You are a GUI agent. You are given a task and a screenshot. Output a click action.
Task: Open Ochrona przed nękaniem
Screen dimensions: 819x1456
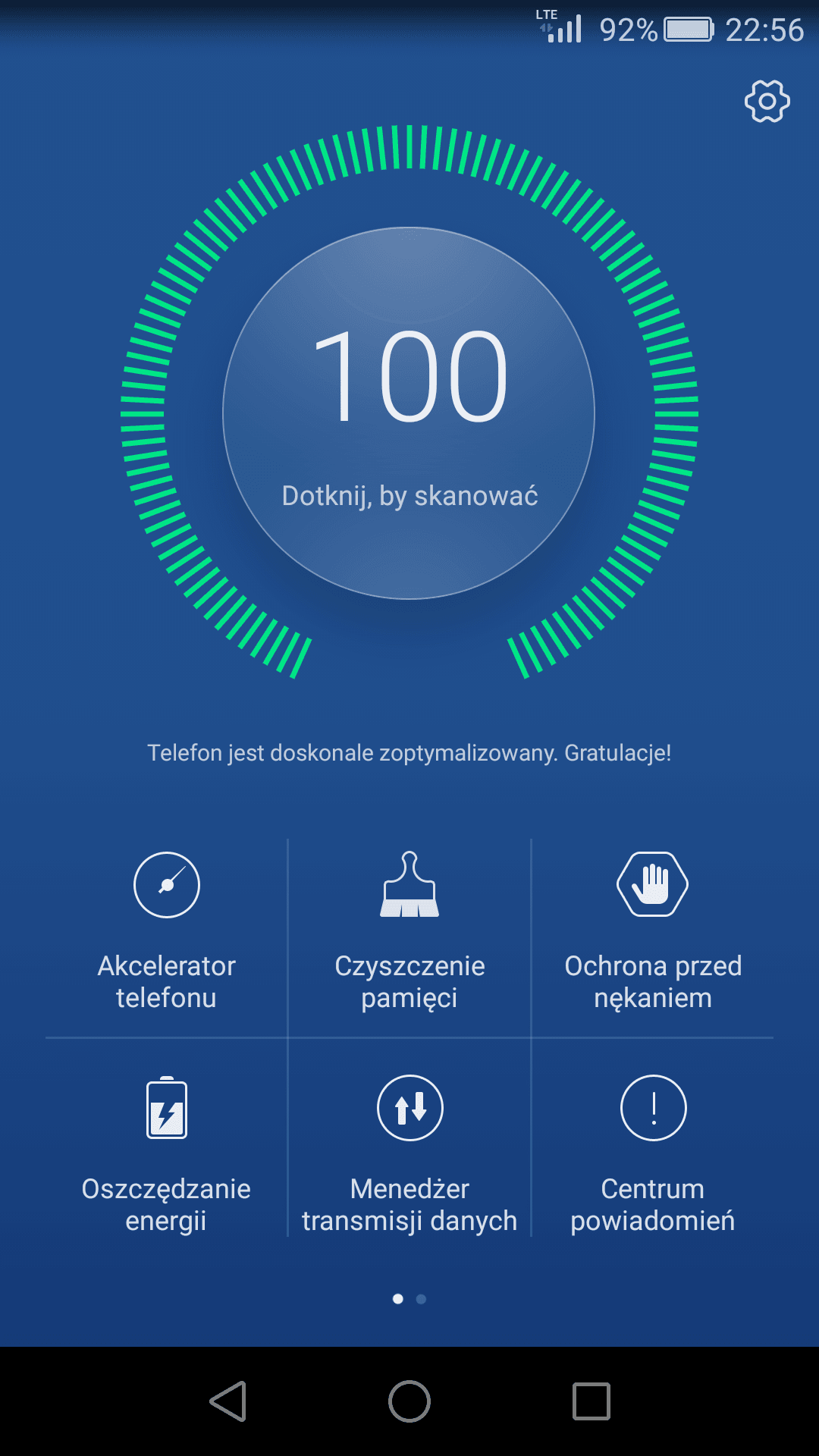tap(653, 933)
